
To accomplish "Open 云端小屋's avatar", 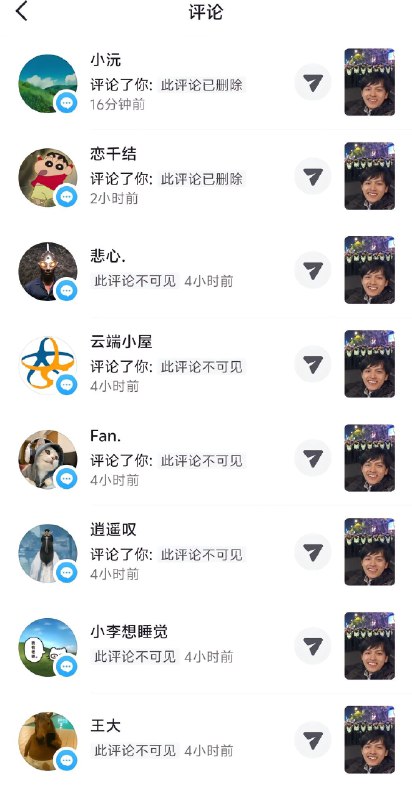I will coord(48,365).
